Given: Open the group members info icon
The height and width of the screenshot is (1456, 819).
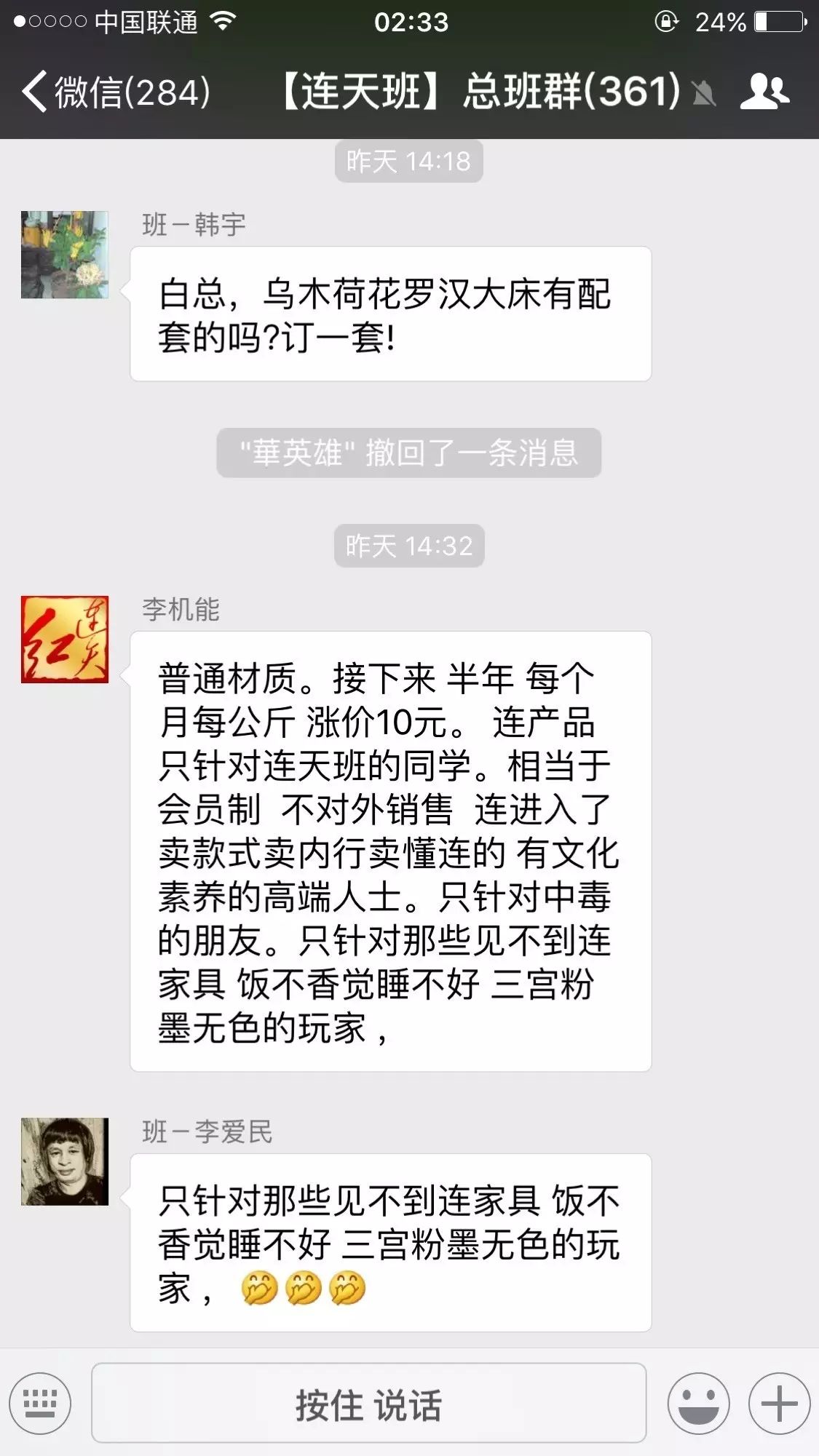Looking at the screenshot, I should [x=764, y=92].
